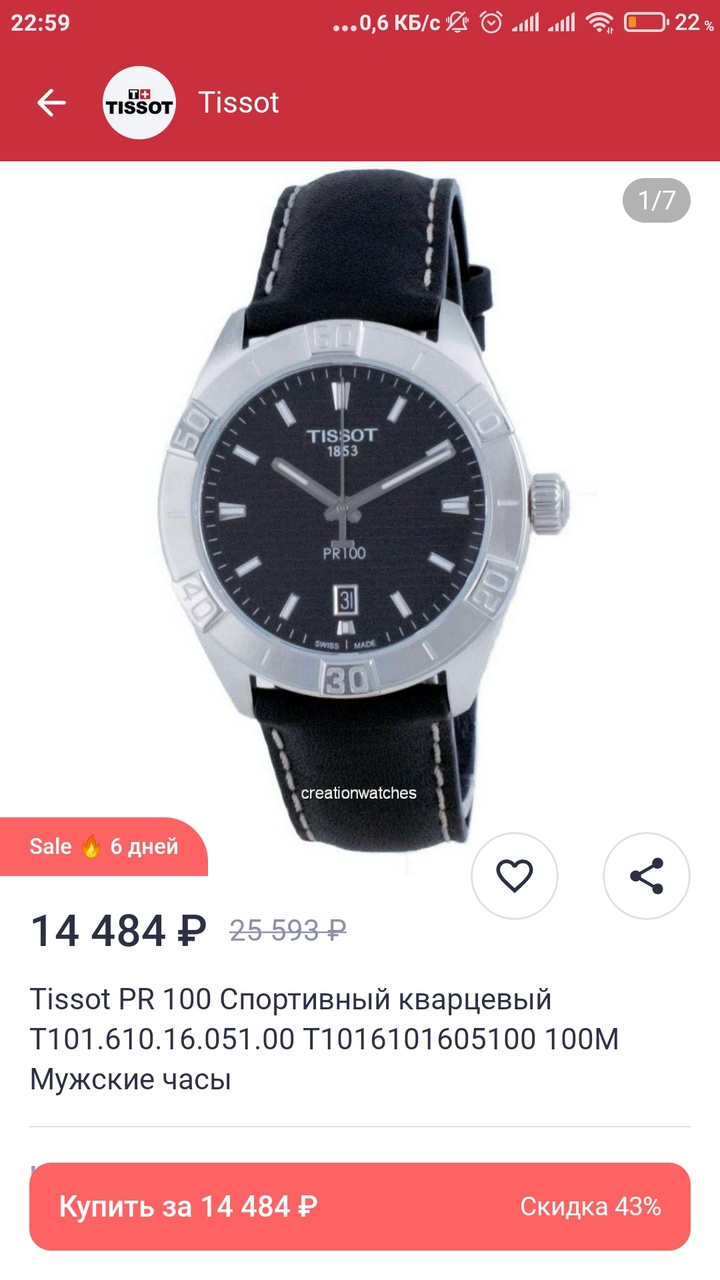Tap the buy button for 14 484 ₽
Viewport: 720px width, 1280px height.
click(x=360, y=1206)
